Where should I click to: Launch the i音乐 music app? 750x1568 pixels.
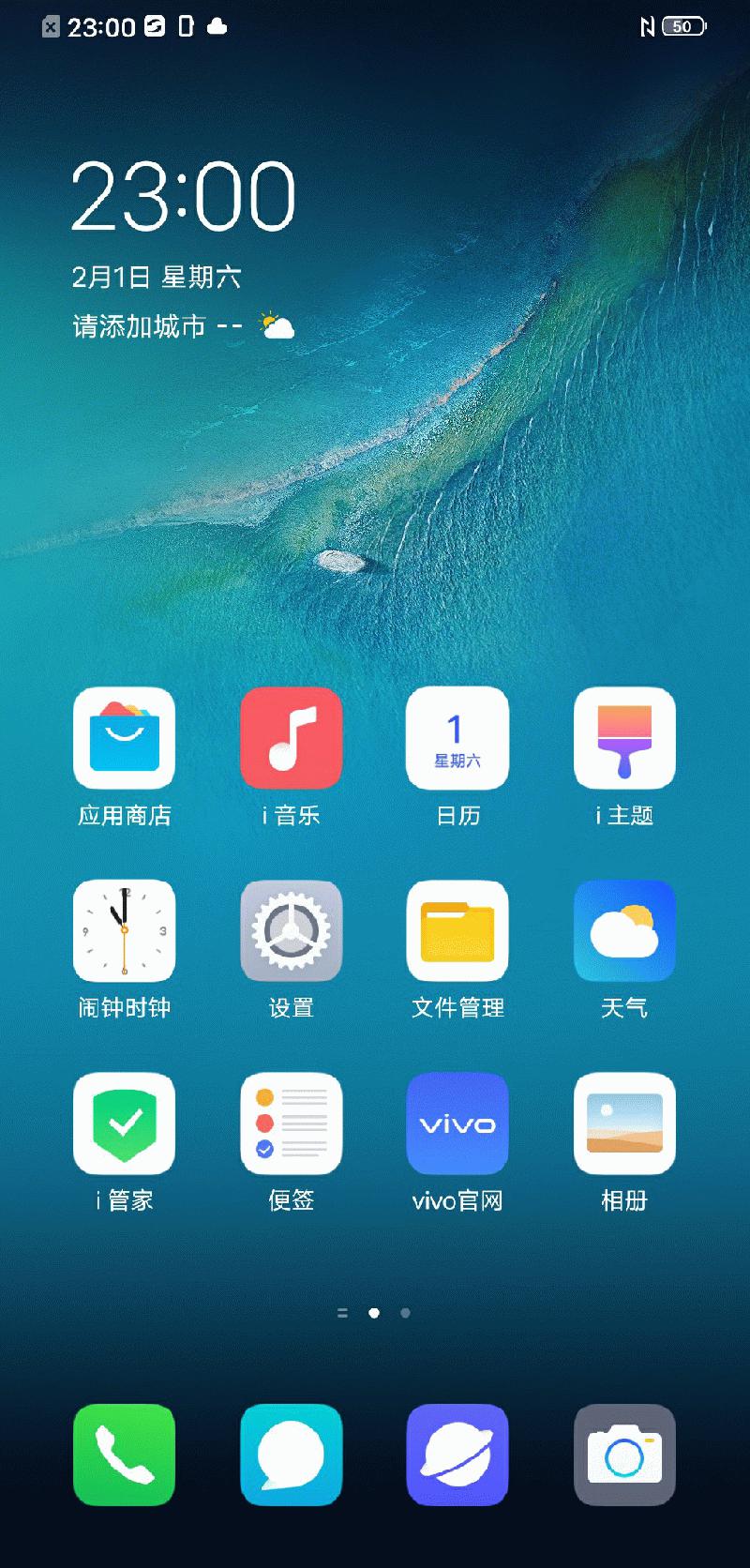tap(291, 738)
